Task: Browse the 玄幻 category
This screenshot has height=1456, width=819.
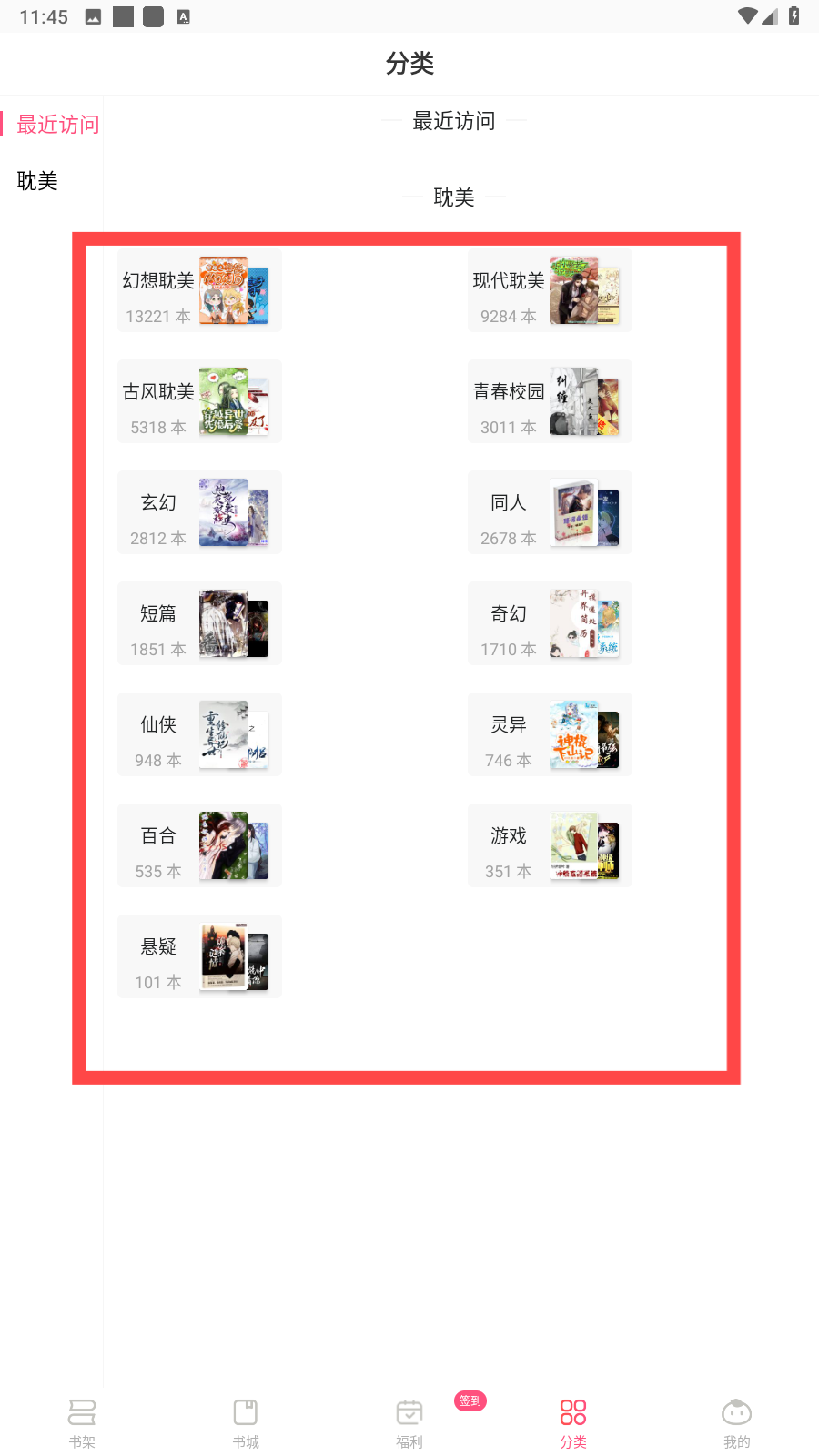Action: (199, 512)
